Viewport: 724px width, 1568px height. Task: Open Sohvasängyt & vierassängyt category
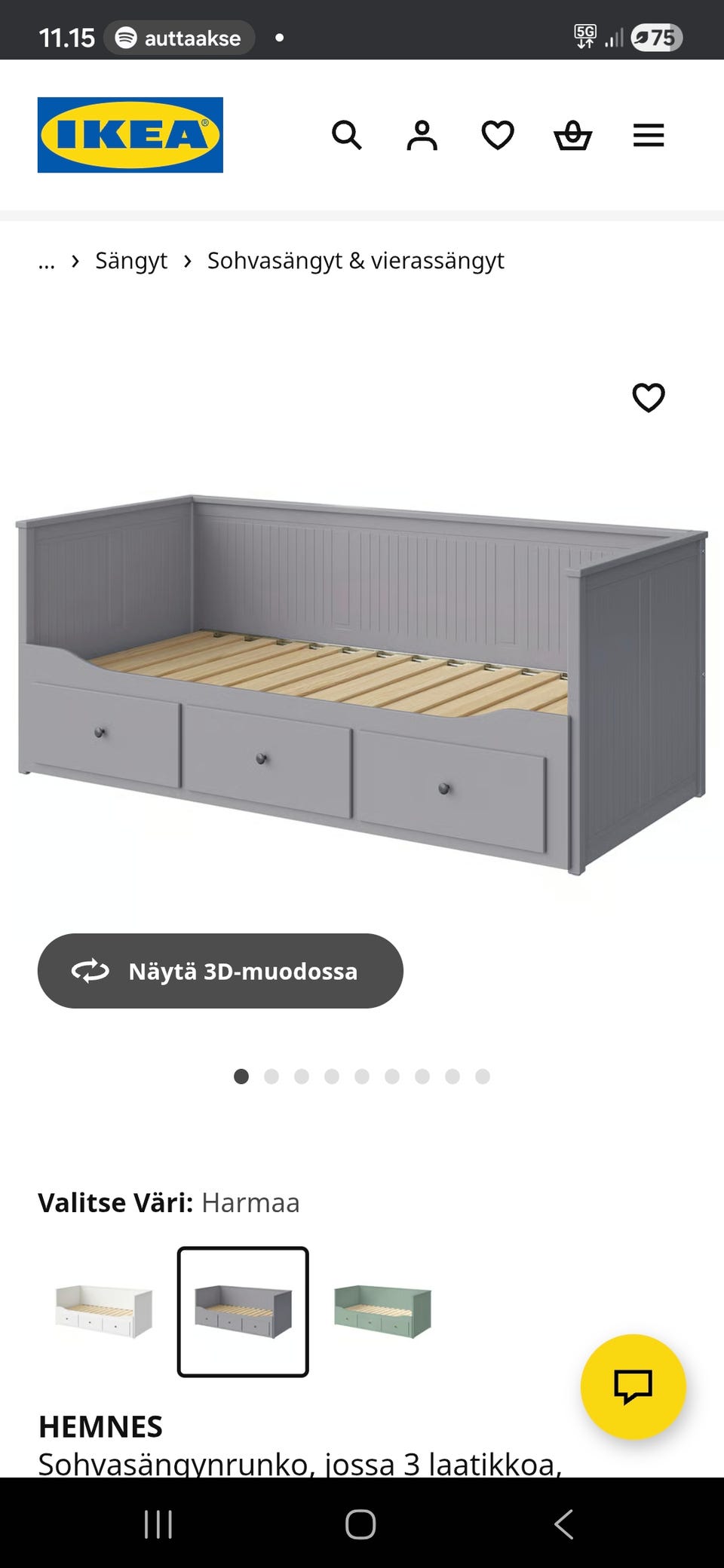(356, 260)
